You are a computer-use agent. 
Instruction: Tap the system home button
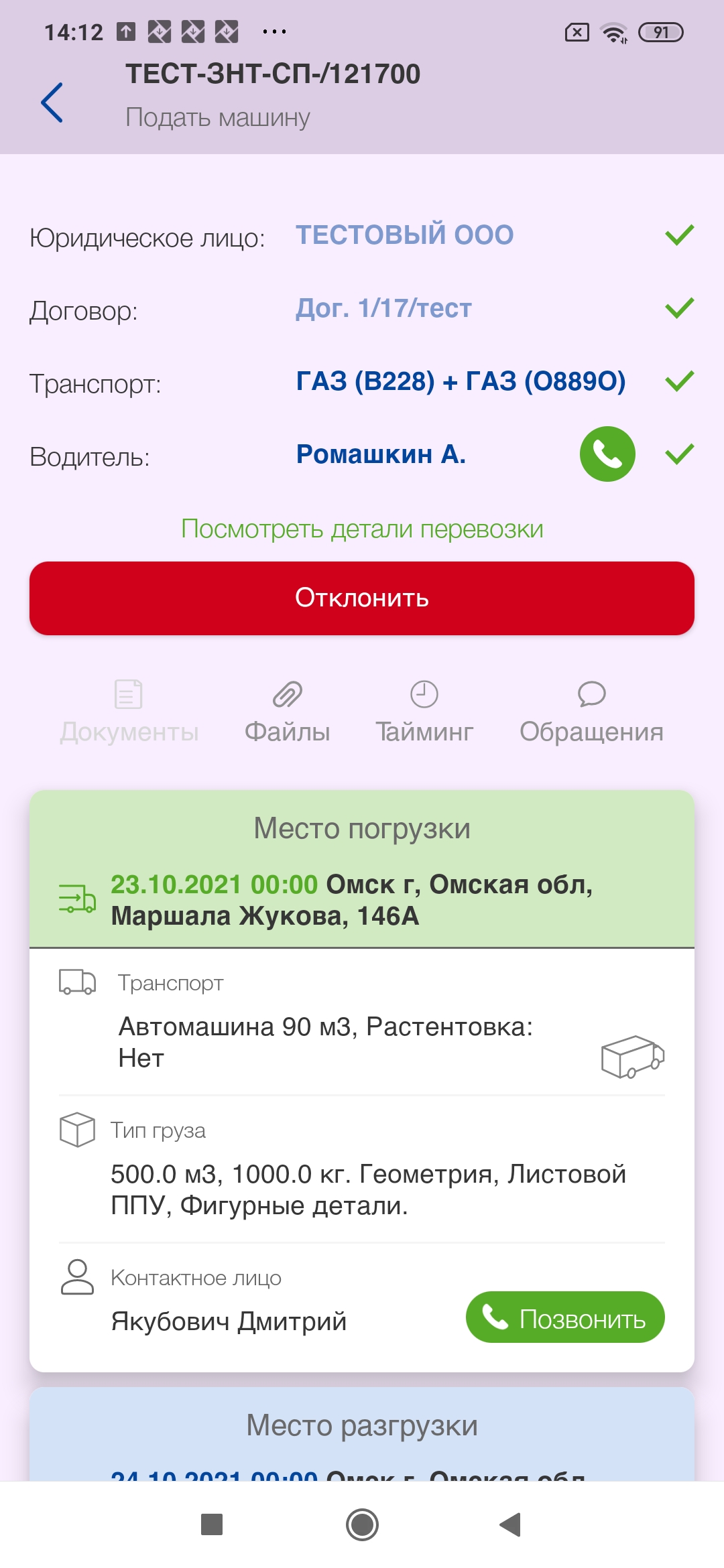[x=362, y=1524]
